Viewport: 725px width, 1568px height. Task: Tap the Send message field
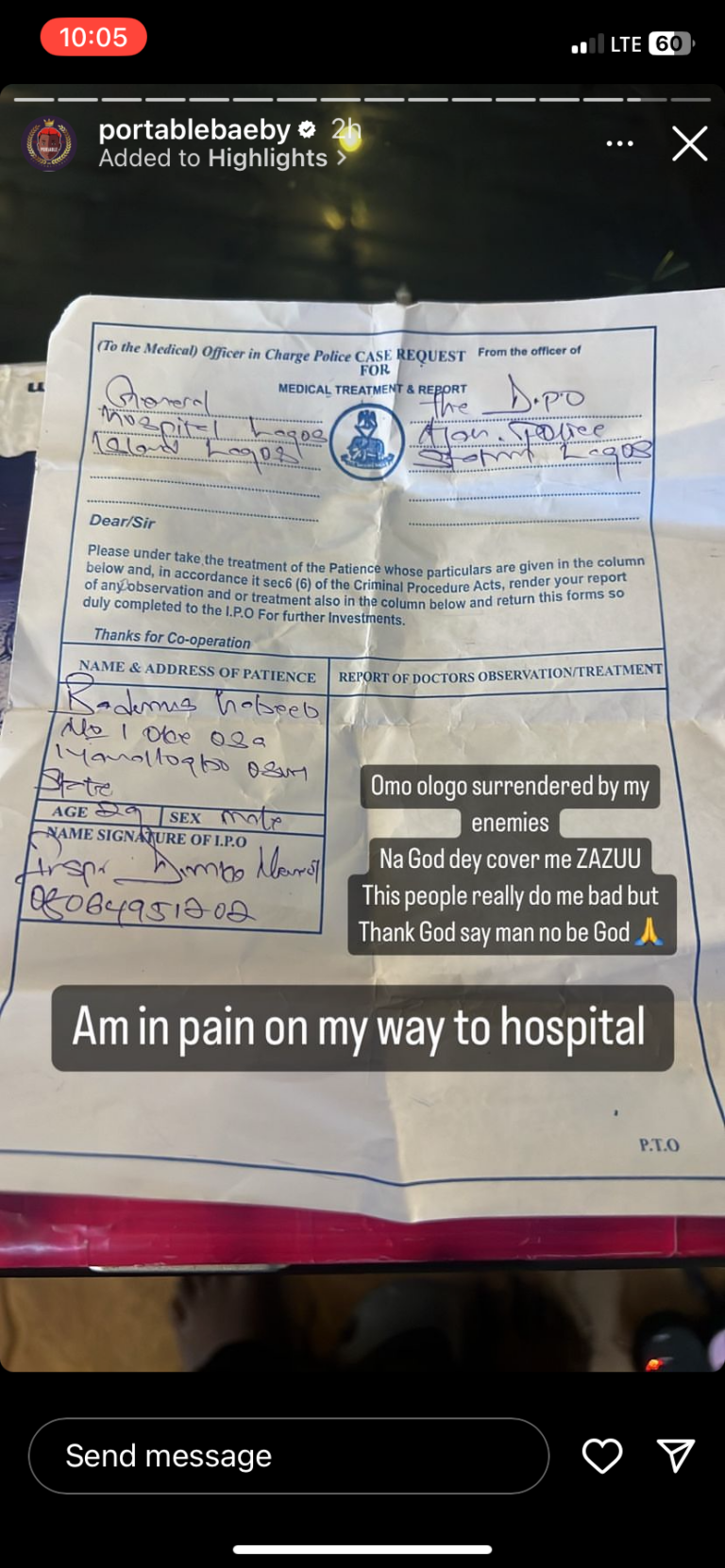pos(288,1456)
